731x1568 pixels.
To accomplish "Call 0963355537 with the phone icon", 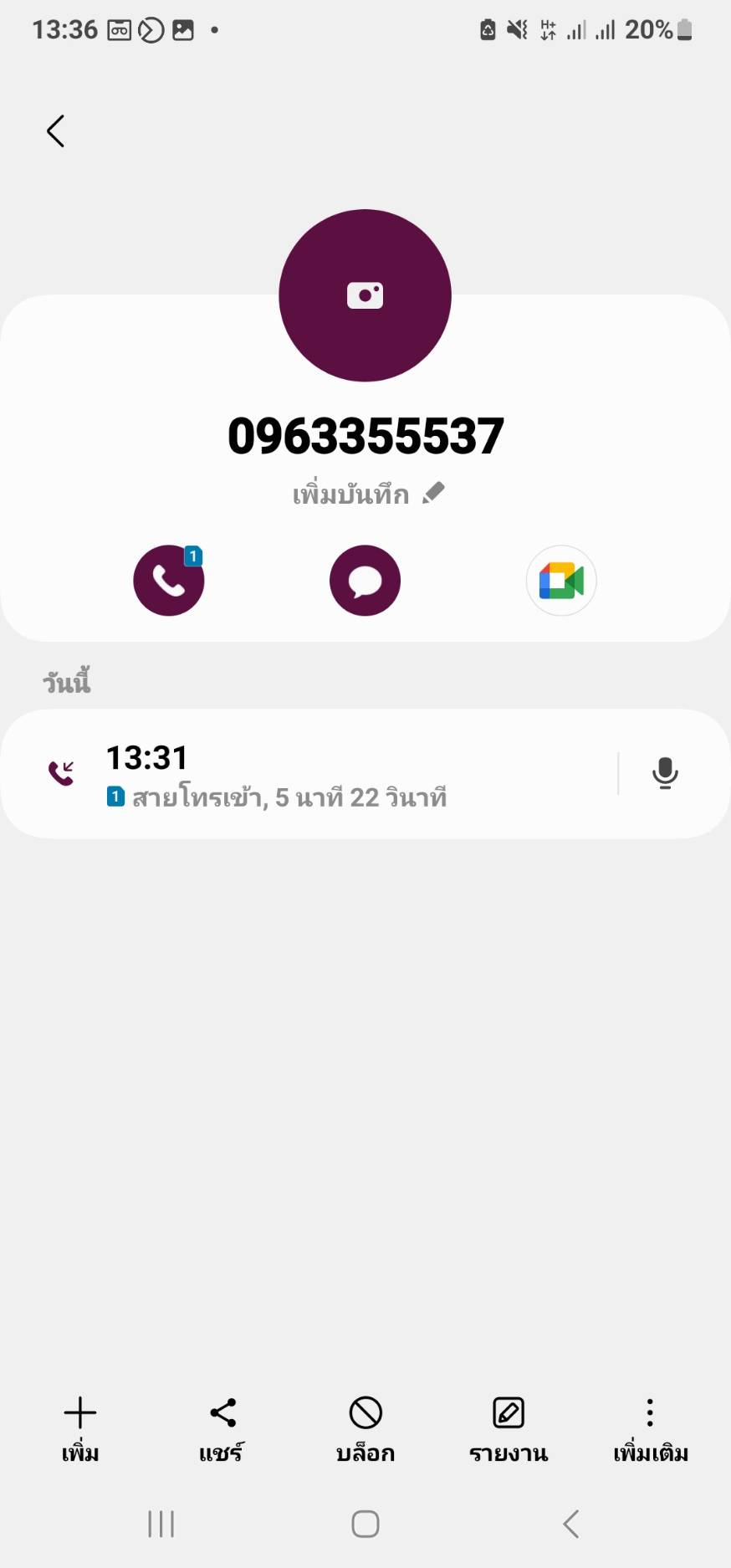I will pos(169,581).
